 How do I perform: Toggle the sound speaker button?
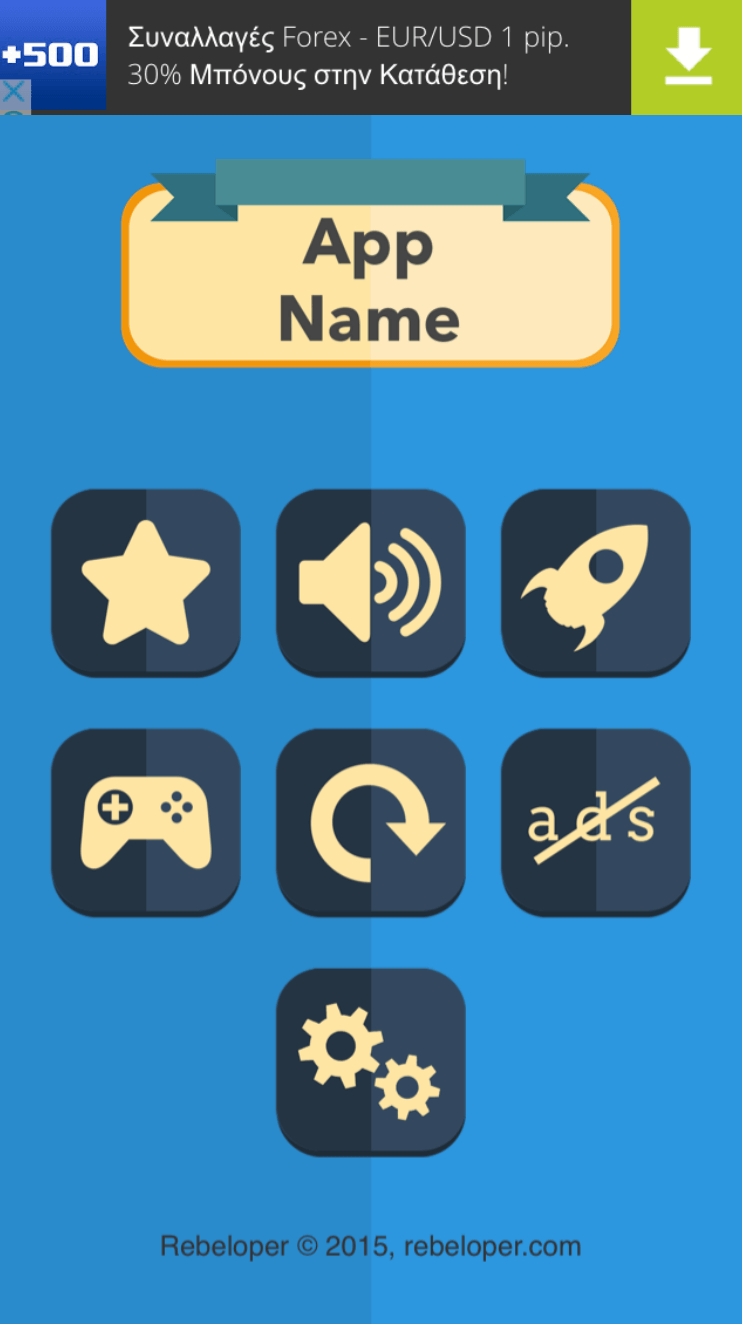coord(371,583)
